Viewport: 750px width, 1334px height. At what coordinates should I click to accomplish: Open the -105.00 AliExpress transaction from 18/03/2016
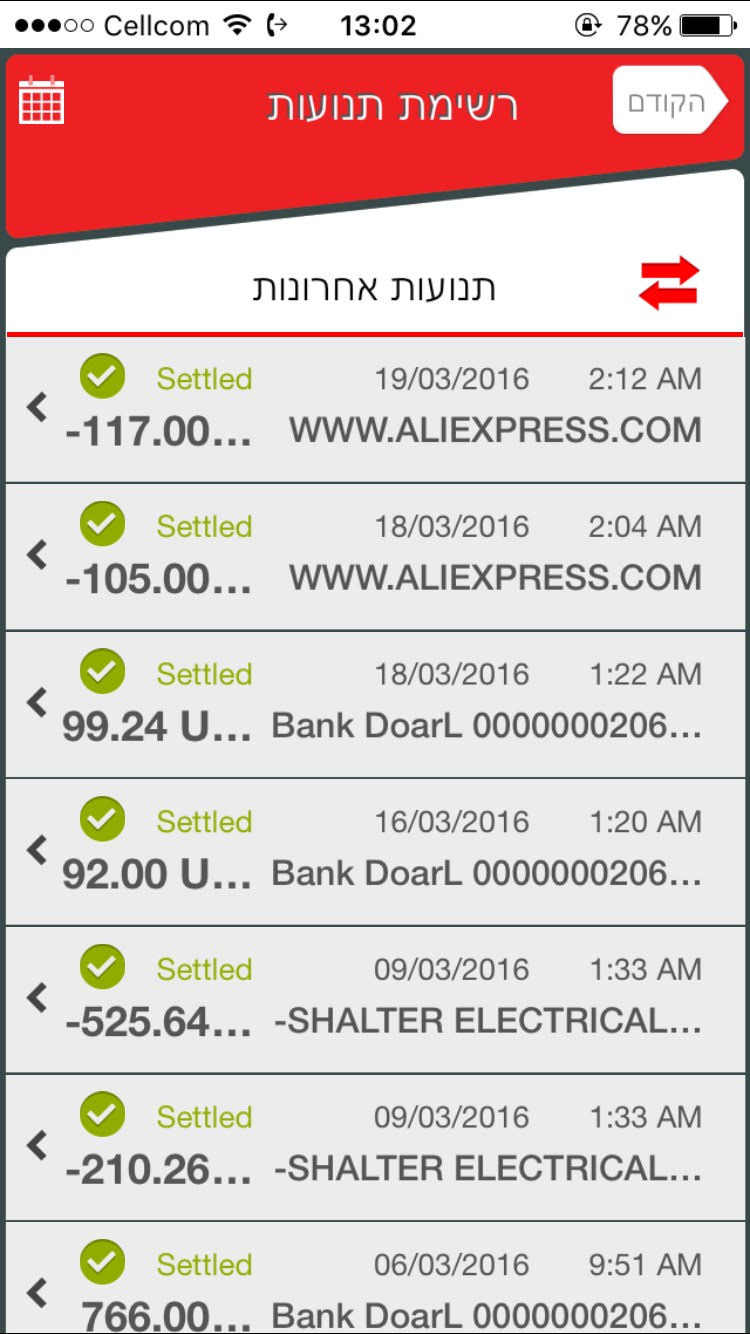coord(375,556)
